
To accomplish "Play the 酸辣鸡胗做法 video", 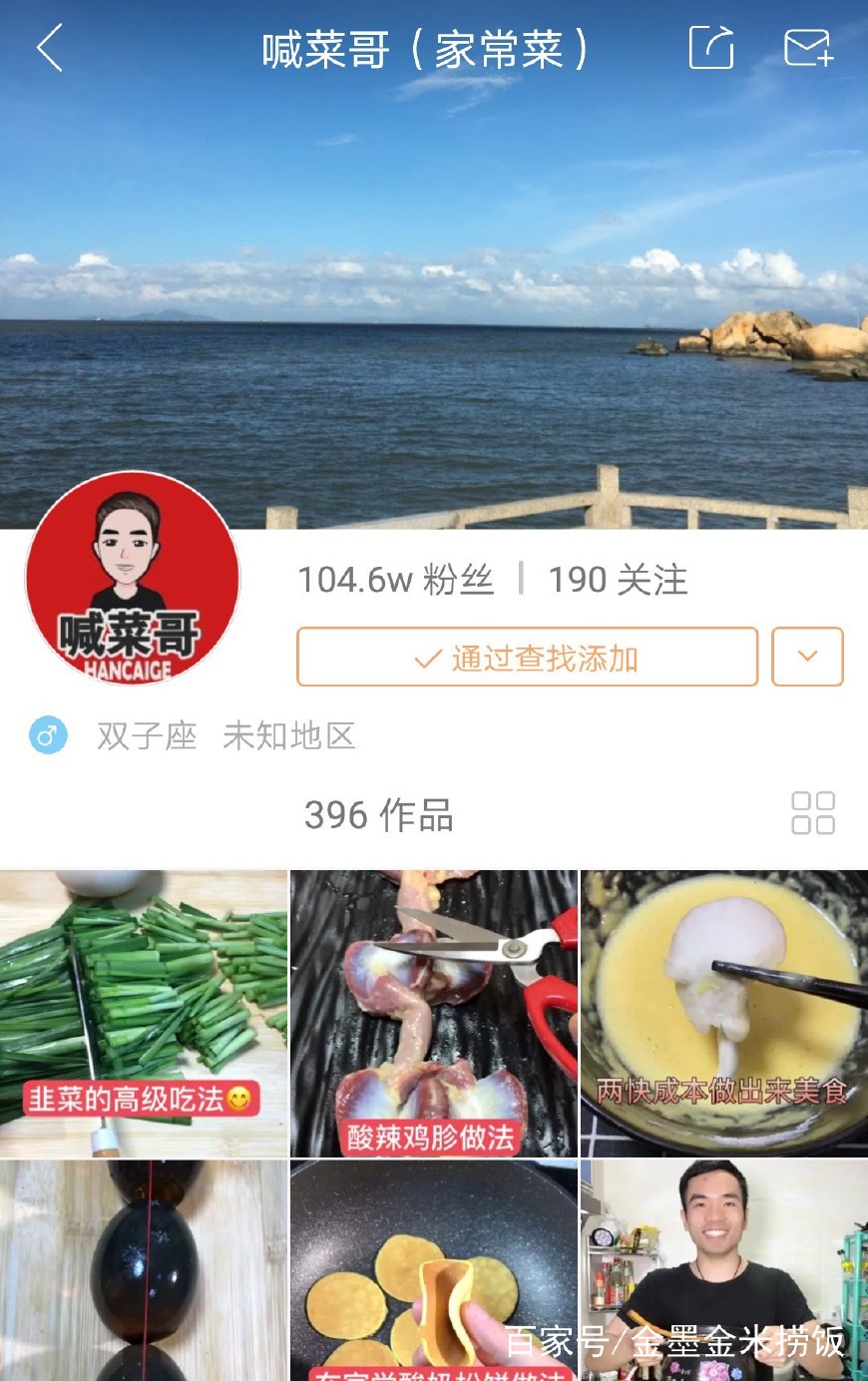I will (x=434, y=1013).
